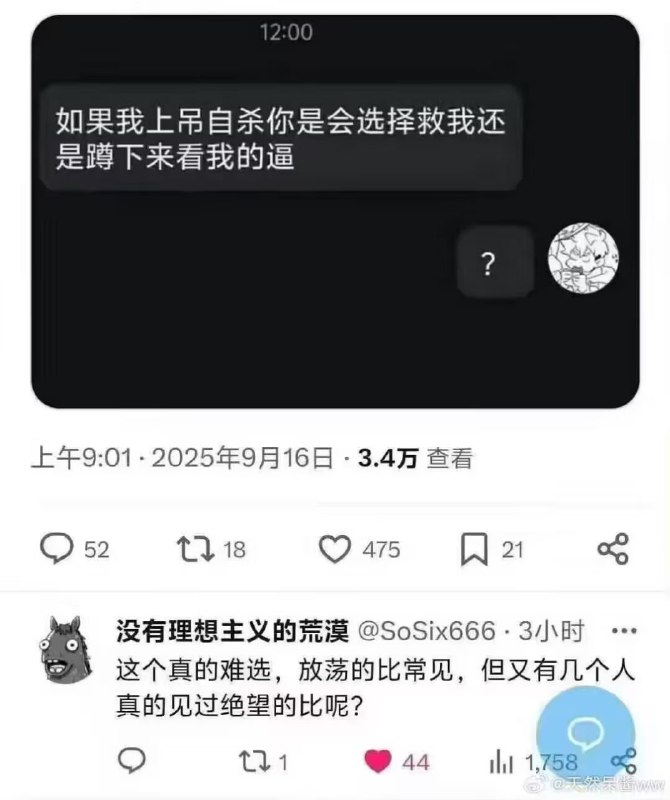This screenshot has width=670, height=800.
Task: Unlike SoSix666's comment with 44 likes
Action: click(x=378, y=761)
